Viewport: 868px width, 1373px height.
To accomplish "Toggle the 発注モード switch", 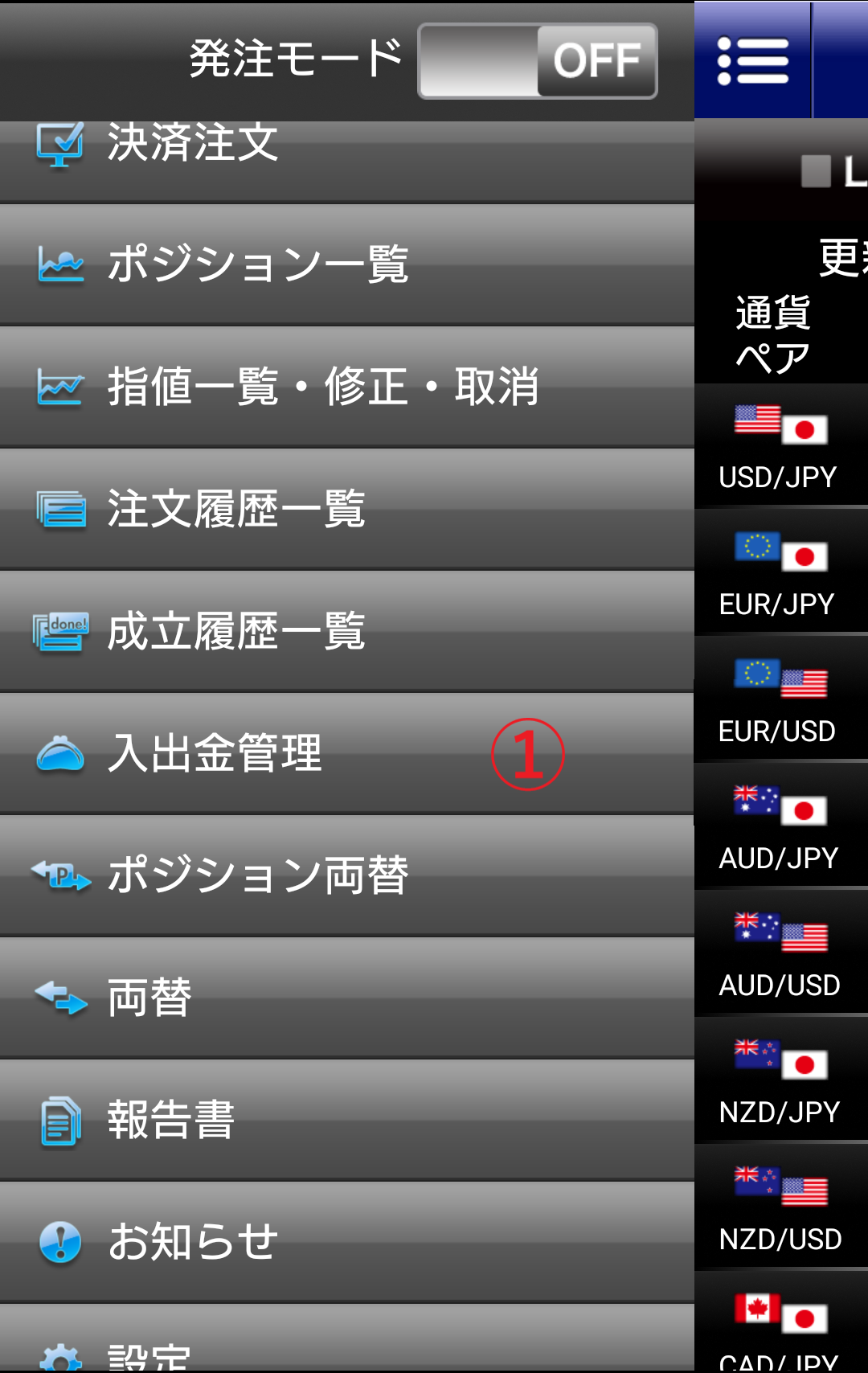I will pyautogui.click(x=537, y=61).
